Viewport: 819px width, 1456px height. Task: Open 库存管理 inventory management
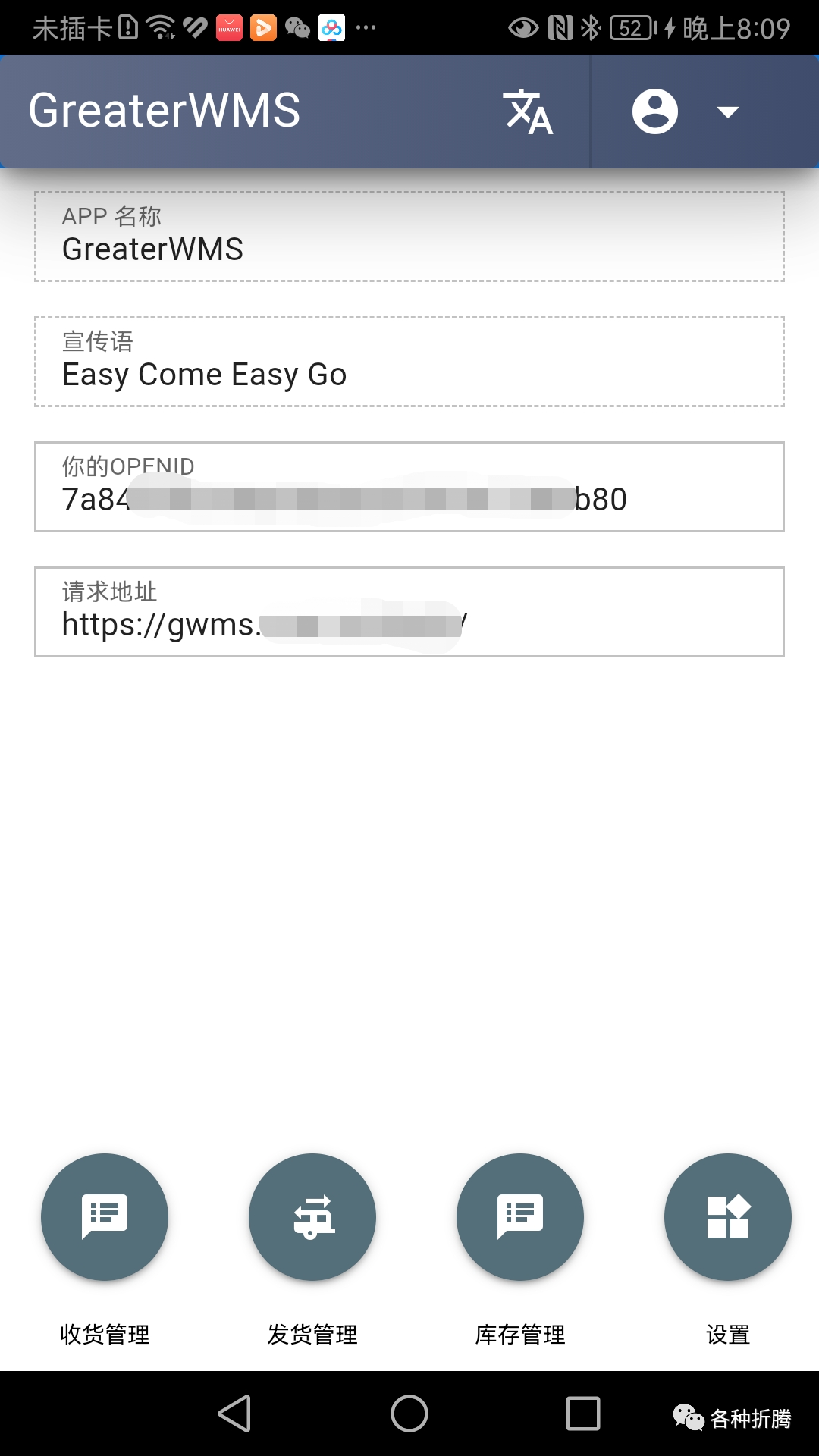(520, 1217)
